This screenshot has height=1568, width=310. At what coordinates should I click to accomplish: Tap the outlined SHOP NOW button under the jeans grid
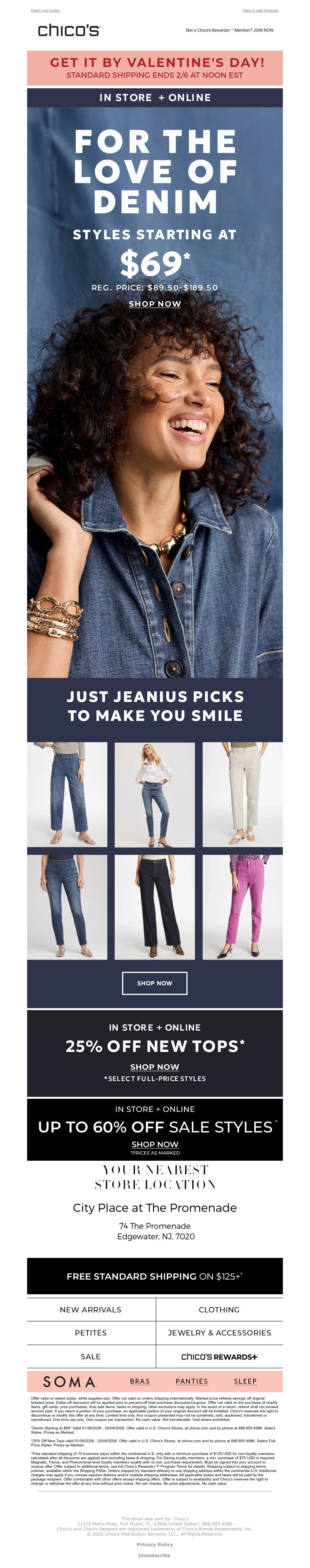pyautogui.click(x=155, y=983)
